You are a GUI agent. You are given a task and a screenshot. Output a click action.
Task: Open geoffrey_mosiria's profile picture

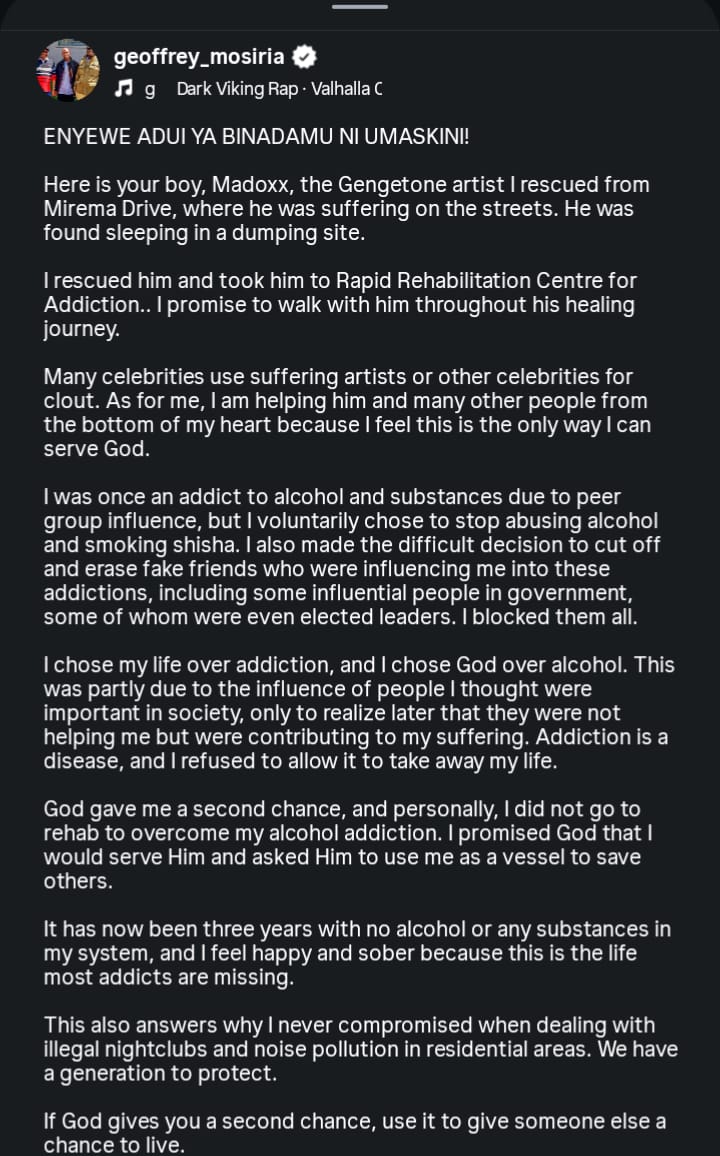[x=68, y=71]
